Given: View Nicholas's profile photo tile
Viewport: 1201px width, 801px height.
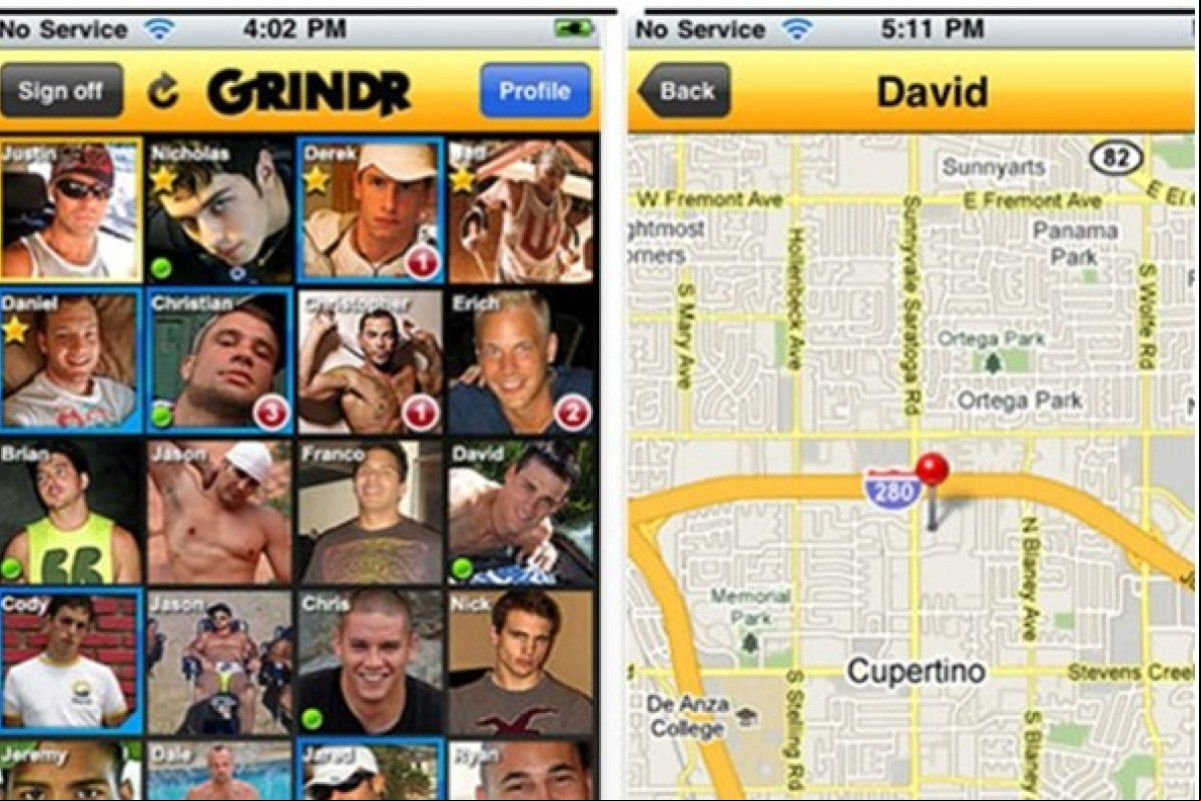Looking at the screenshot, I should (x=220, y=210).
